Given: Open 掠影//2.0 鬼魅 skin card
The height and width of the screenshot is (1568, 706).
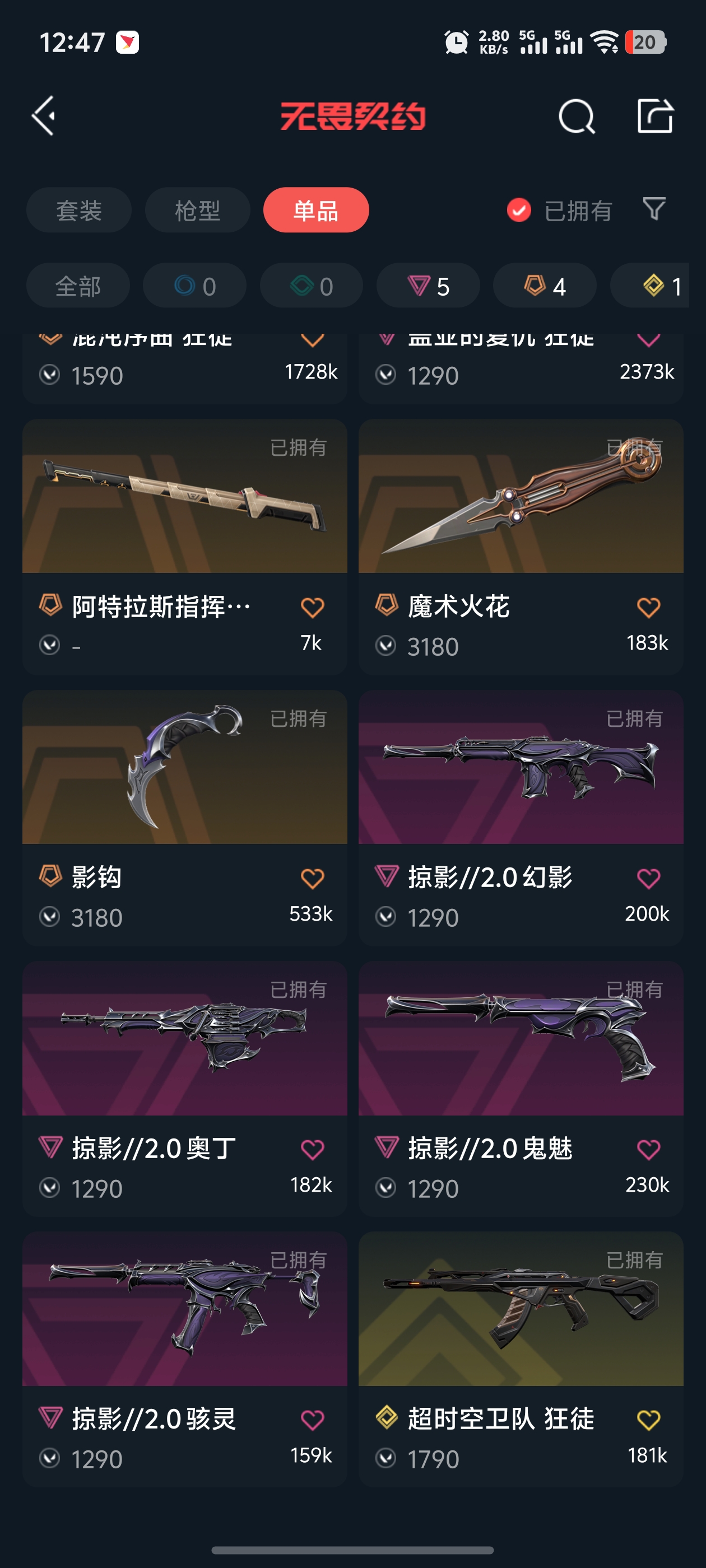Looking at the screenshot, I should click(520, 1038).
